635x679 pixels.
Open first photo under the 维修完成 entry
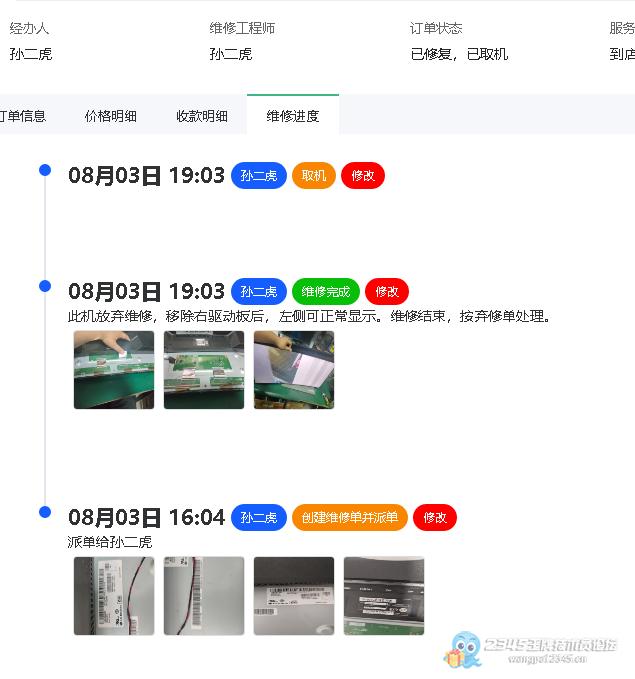pyautogui.click(x=114, y=370)
